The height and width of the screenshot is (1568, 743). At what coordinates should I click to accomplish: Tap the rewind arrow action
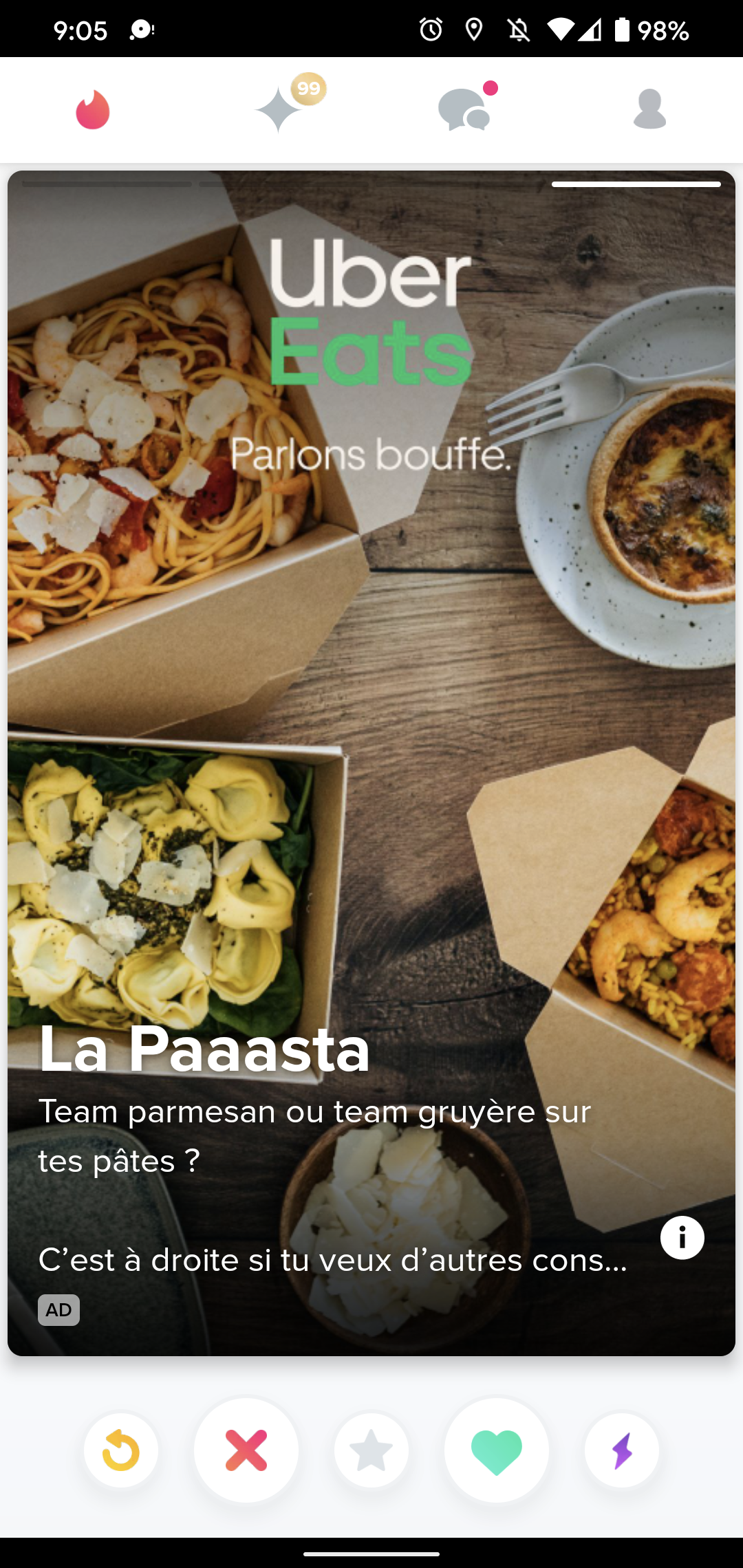pyautogui.click(x=120, y=1450)
